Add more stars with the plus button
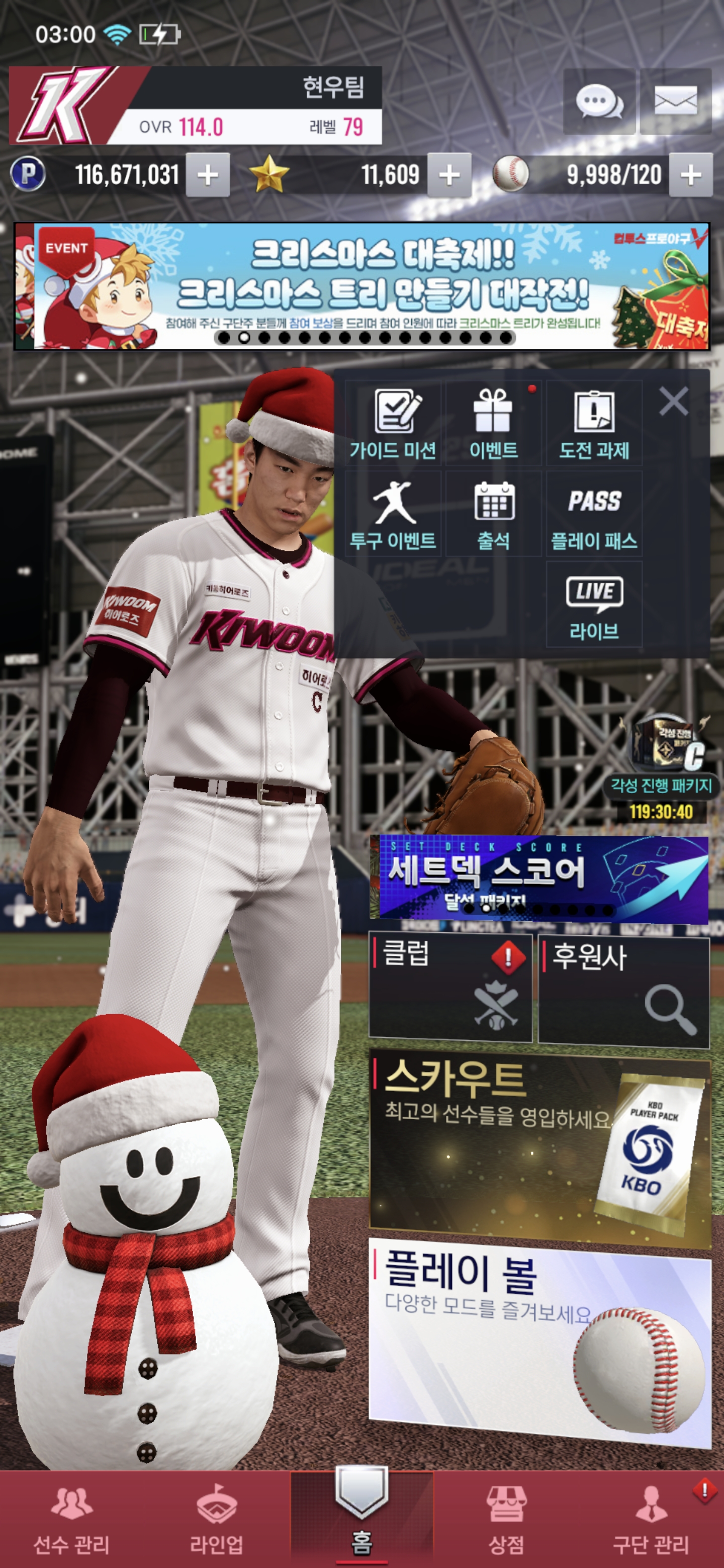The height and width of the screenshot is (1568, 724). 449,175
